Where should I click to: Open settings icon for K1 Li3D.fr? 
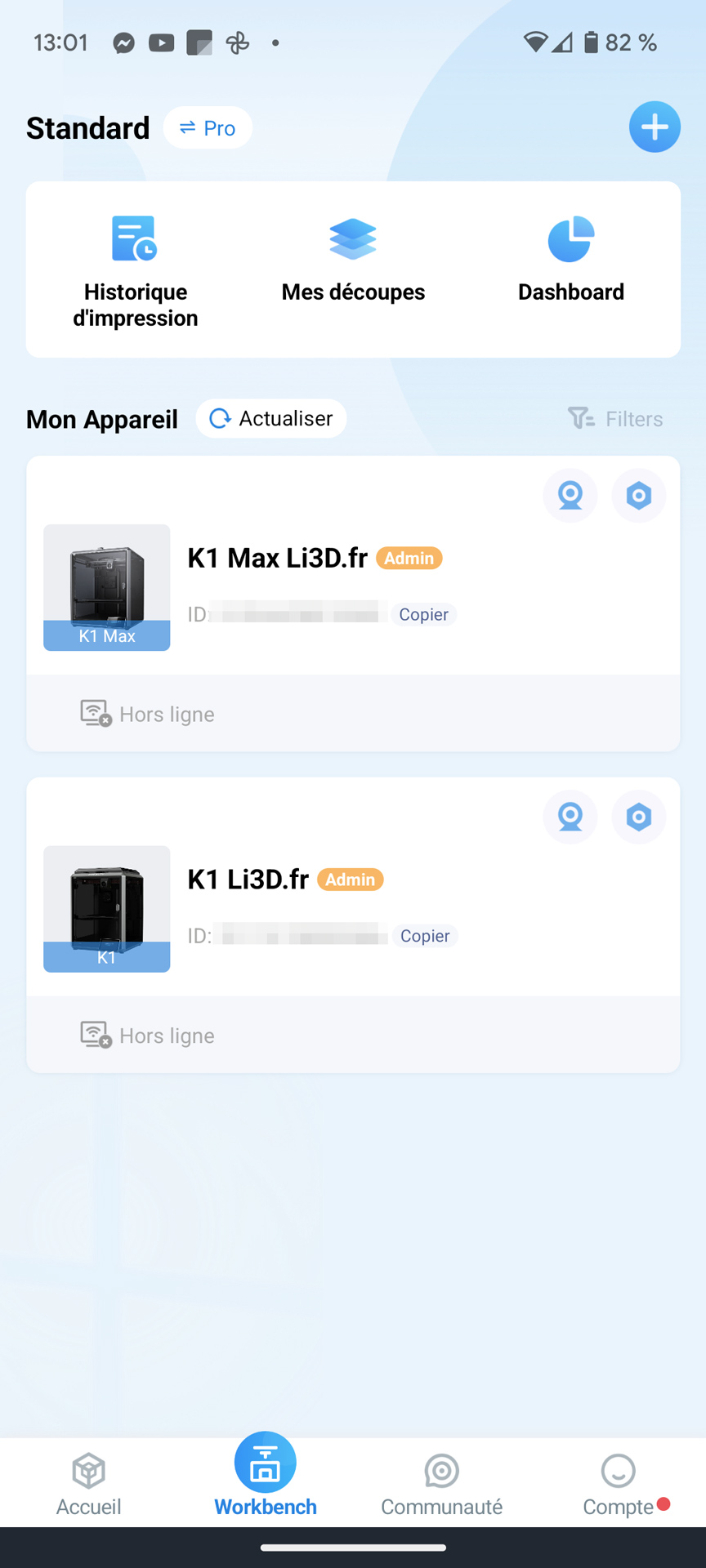[x=639, y=817]
